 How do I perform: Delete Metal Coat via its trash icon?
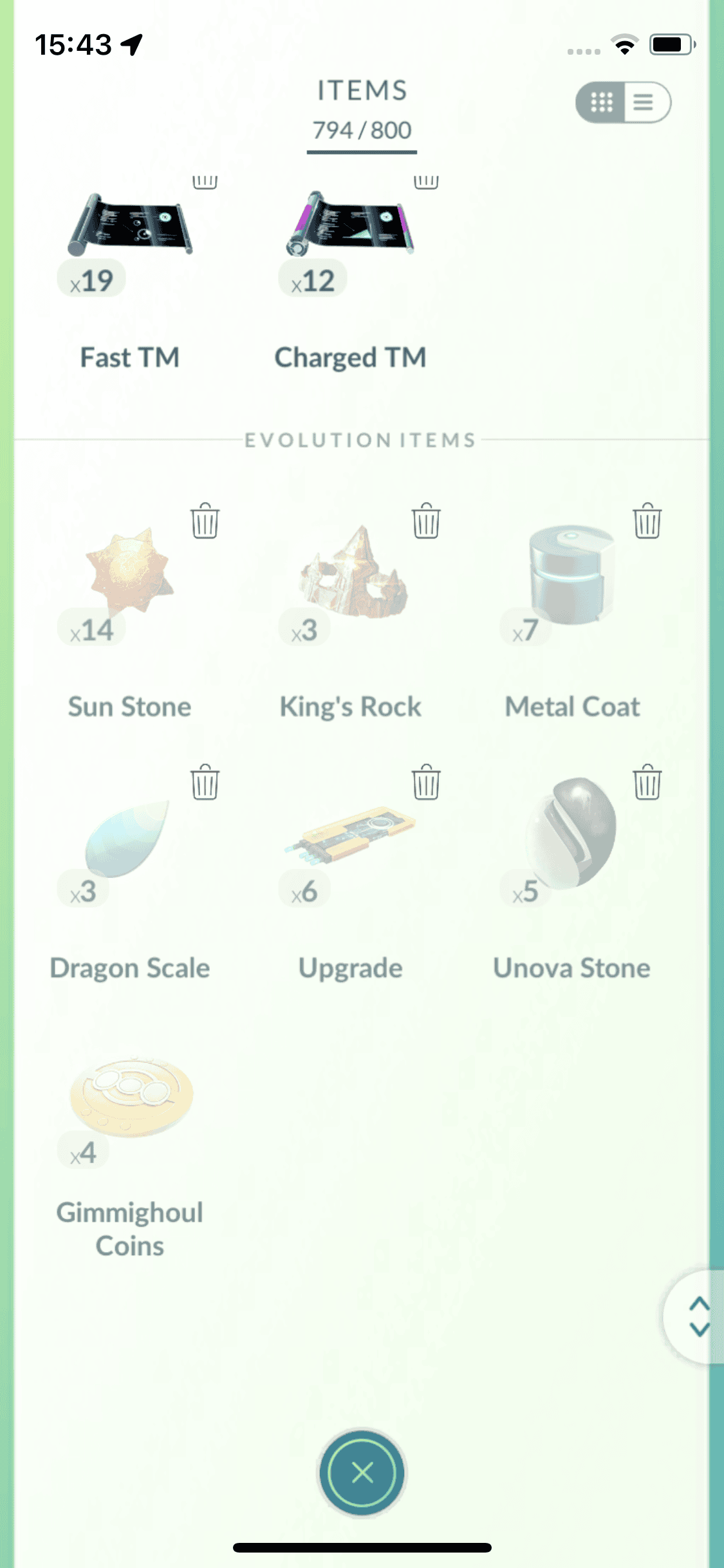[647, 521]
